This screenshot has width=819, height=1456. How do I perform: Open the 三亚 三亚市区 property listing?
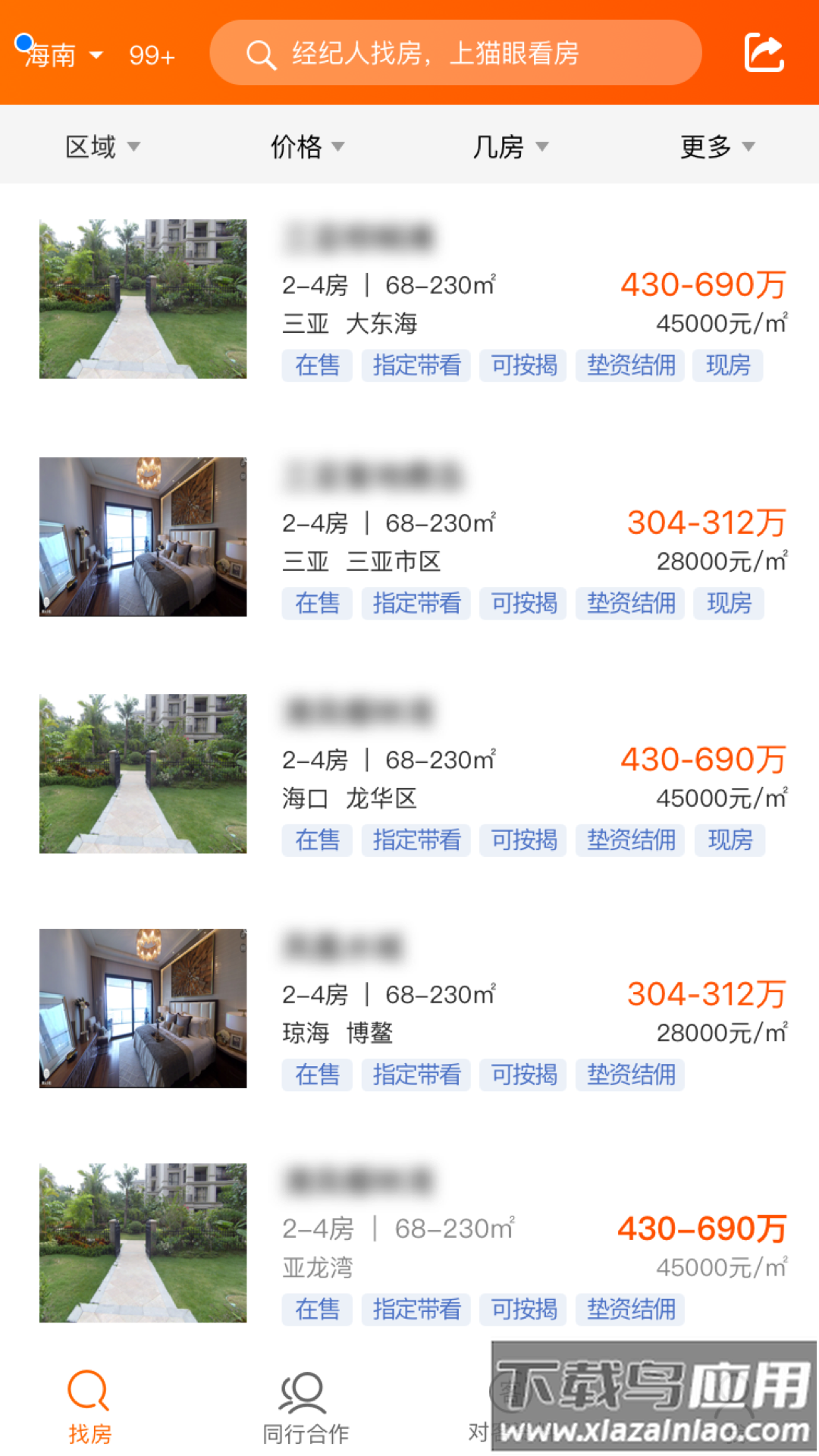pyautogui.click(x=409, y=537)
